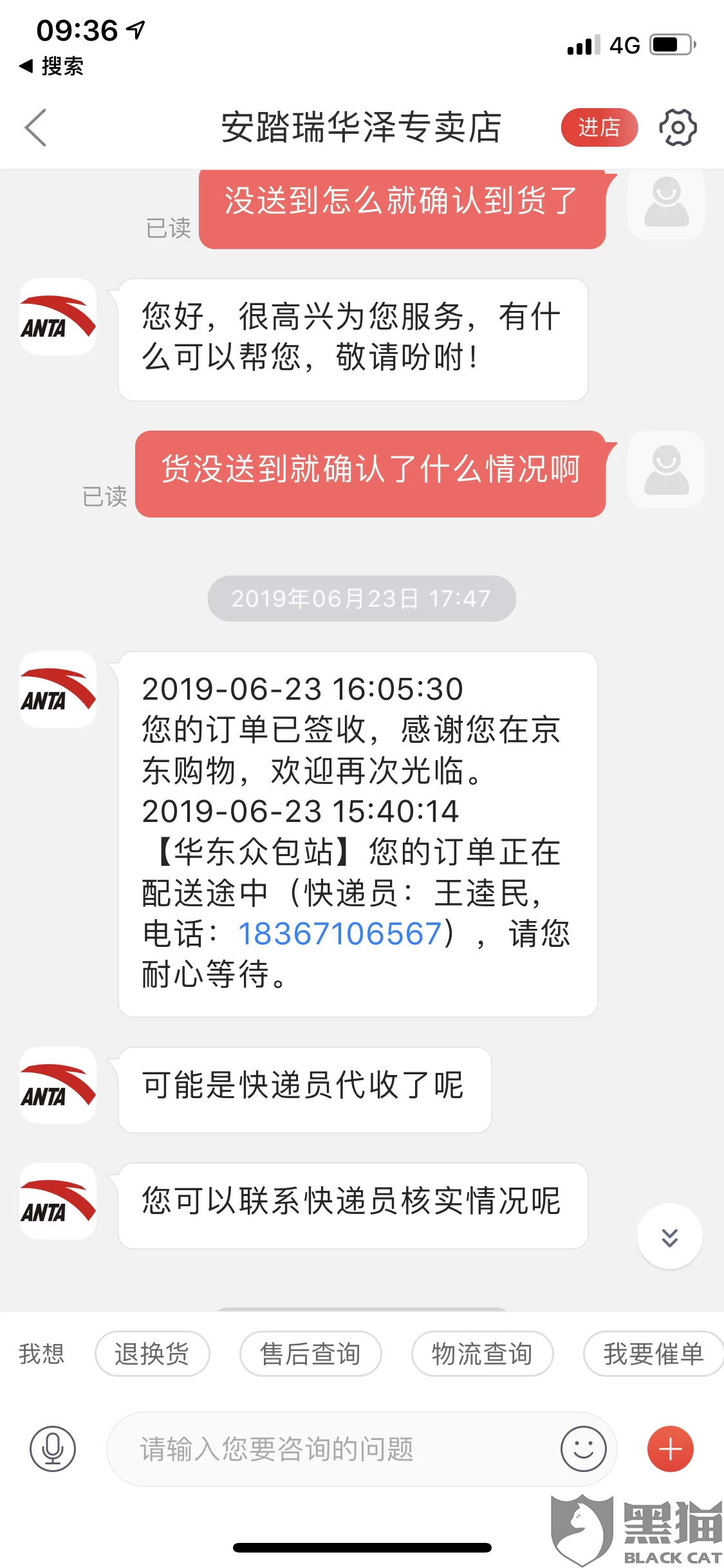Open chat settings gear icon

[677, 127]
